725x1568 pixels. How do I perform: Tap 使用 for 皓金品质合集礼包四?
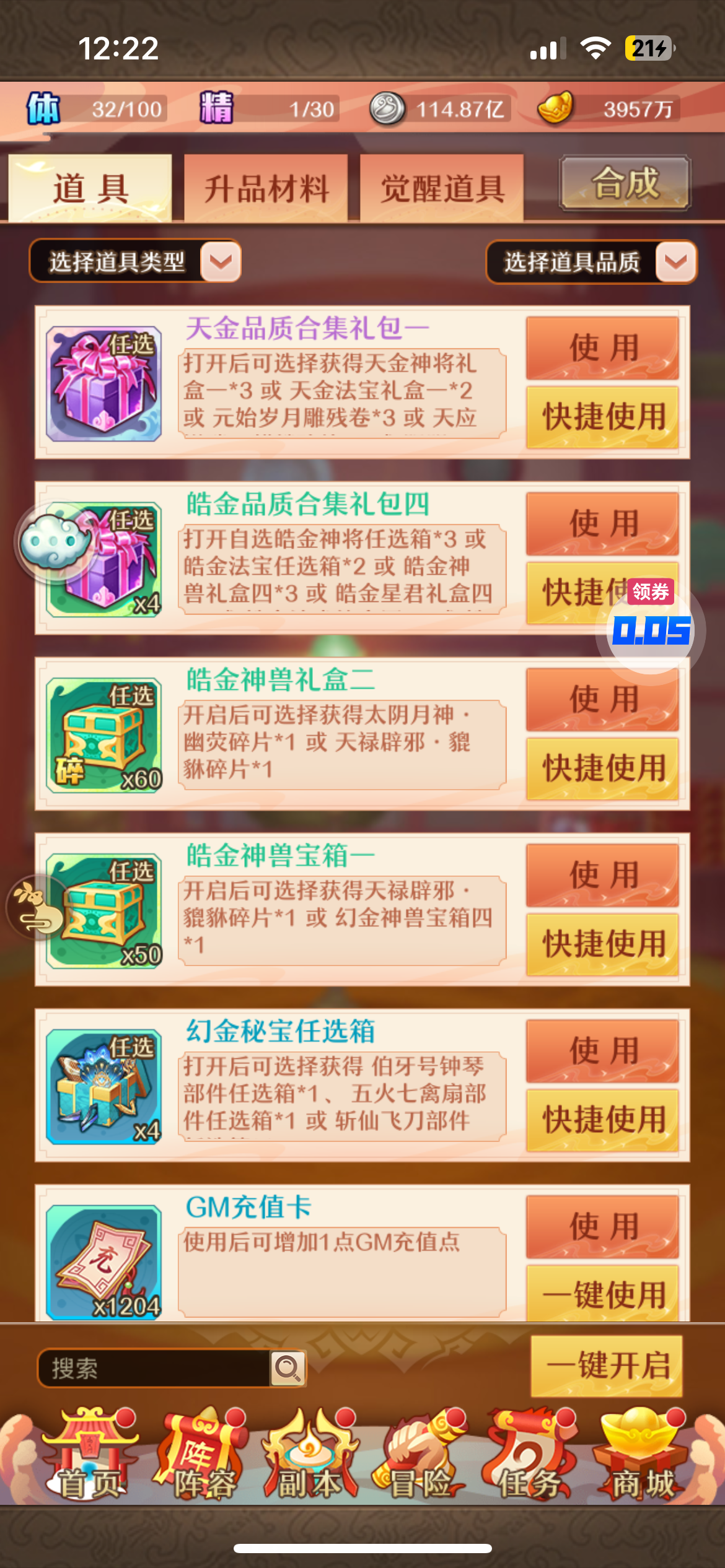tap(602, 523)
